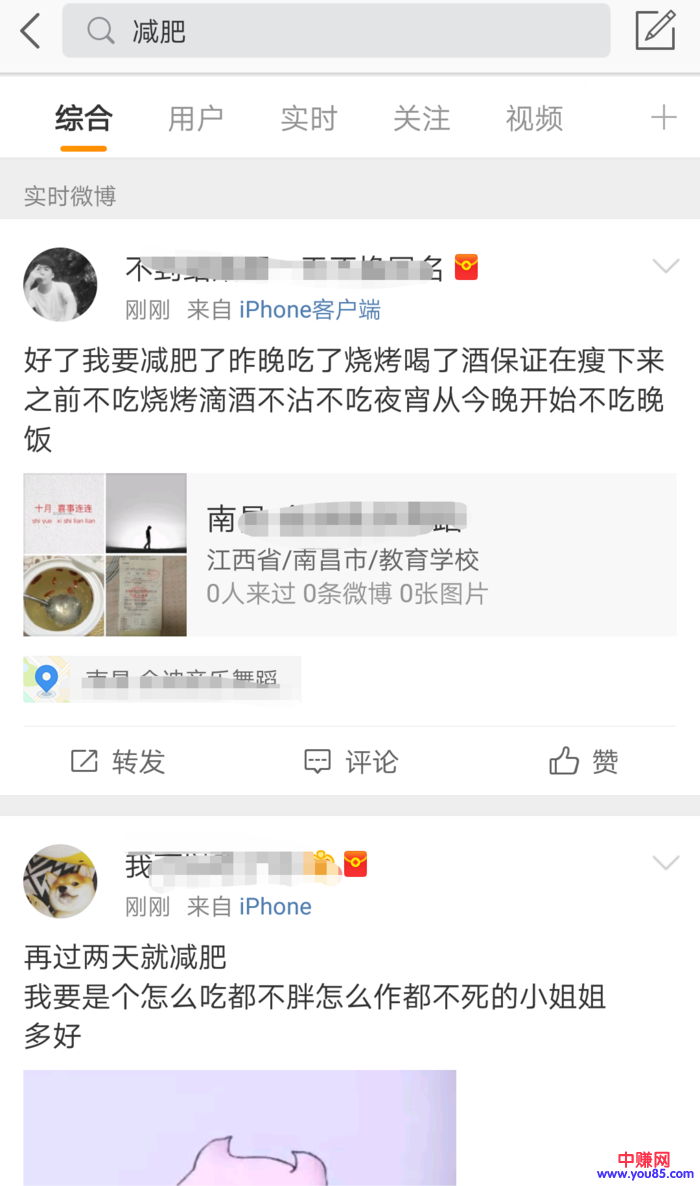The width and height of the screenshot is (700, 1186).
Task: Open the iPhone客户端 source link
Action: pos(309,310)
